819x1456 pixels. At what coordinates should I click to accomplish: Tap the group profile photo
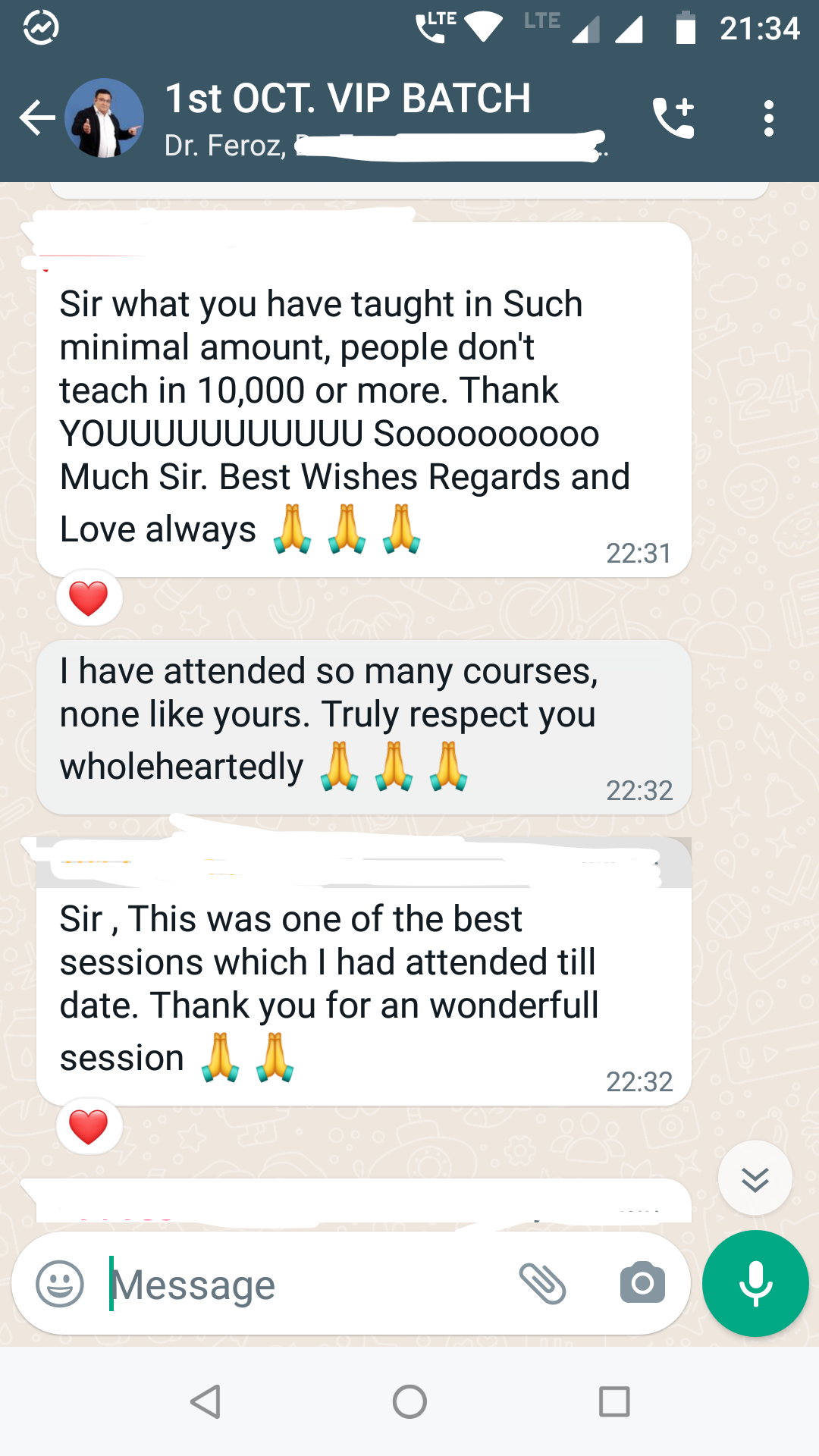[105, 118]
